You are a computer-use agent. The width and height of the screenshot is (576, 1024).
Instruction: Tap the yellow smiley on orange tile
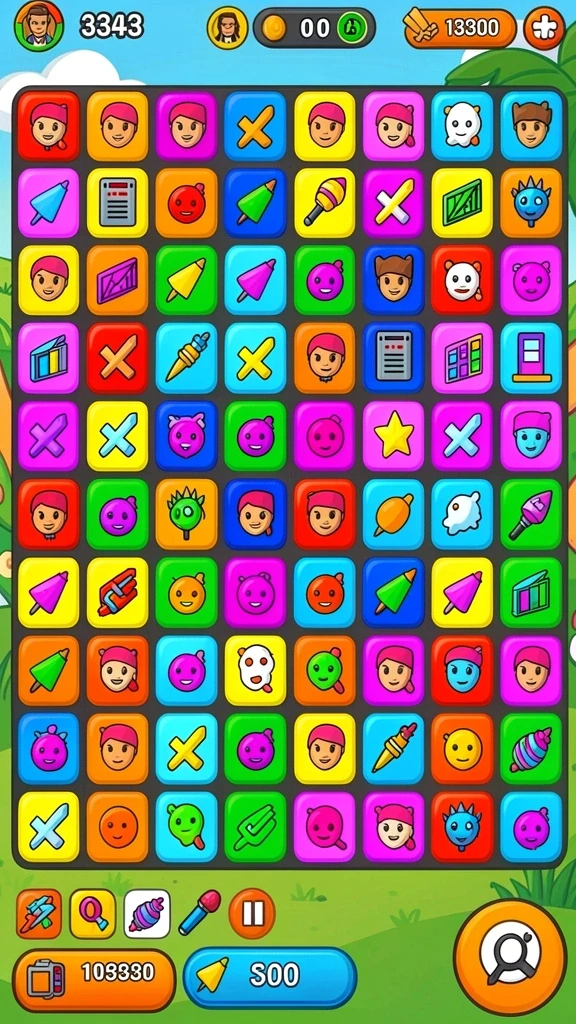click(x=462, y=748)
